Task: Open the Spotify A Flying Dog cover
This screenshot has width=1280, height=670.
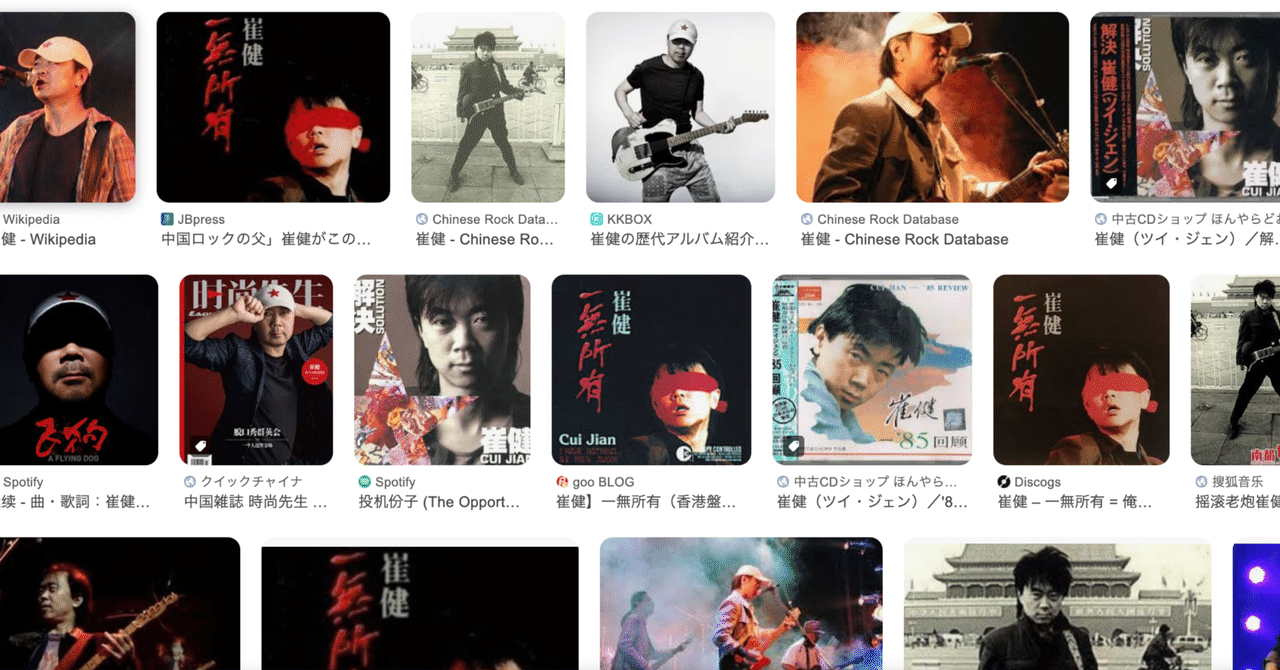Action: pyautogui.click(x=78, y=369)
